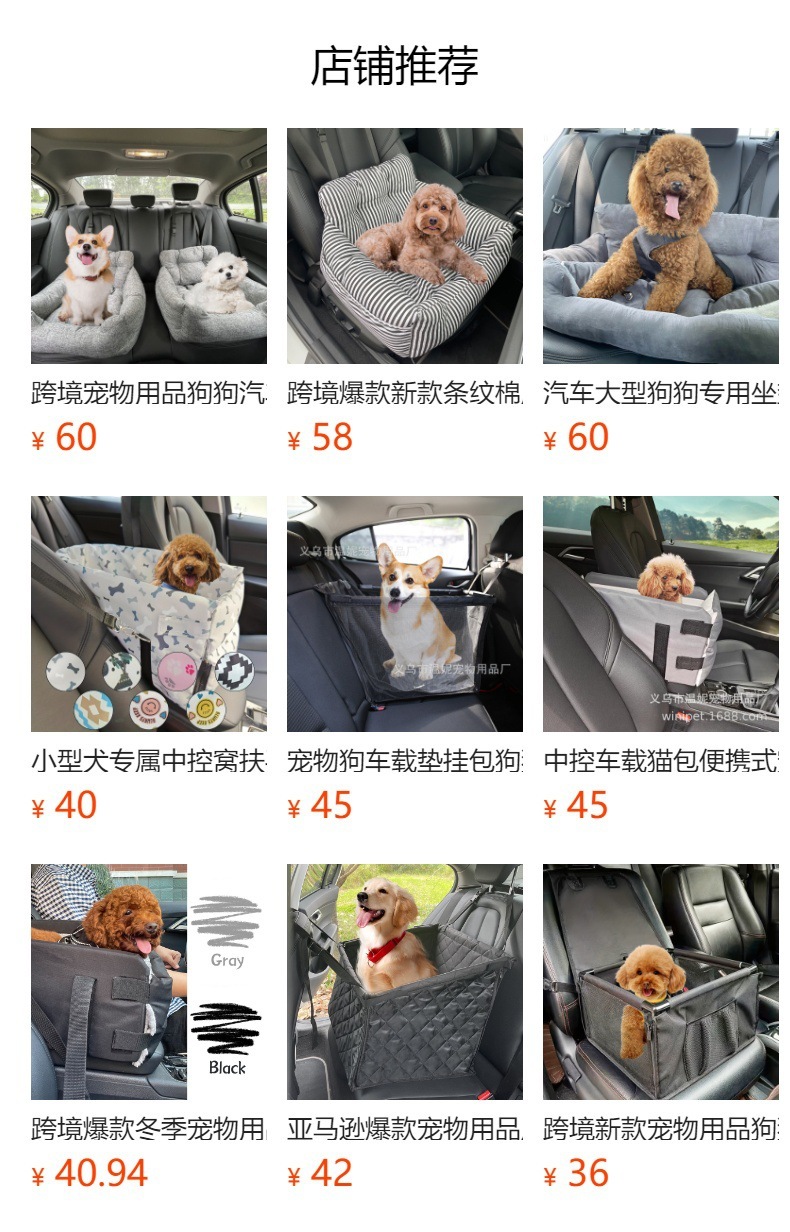The height and width of the screenshot is (1232, 790).
Task: Open the ¥58 striped cotton dog bed product
Action: pos(404,246)
